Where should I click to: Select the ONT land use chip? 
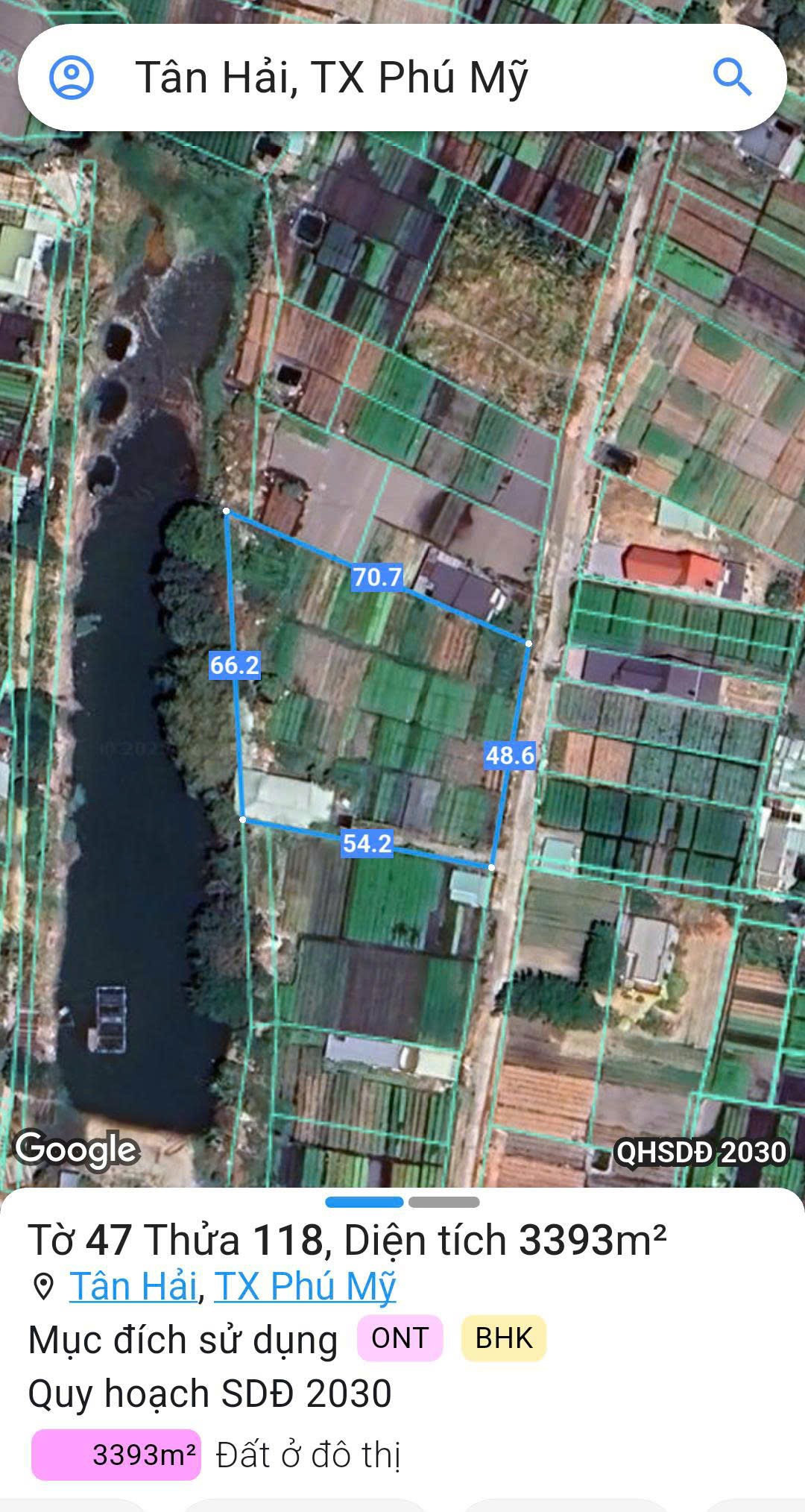tap(400, 1338)
